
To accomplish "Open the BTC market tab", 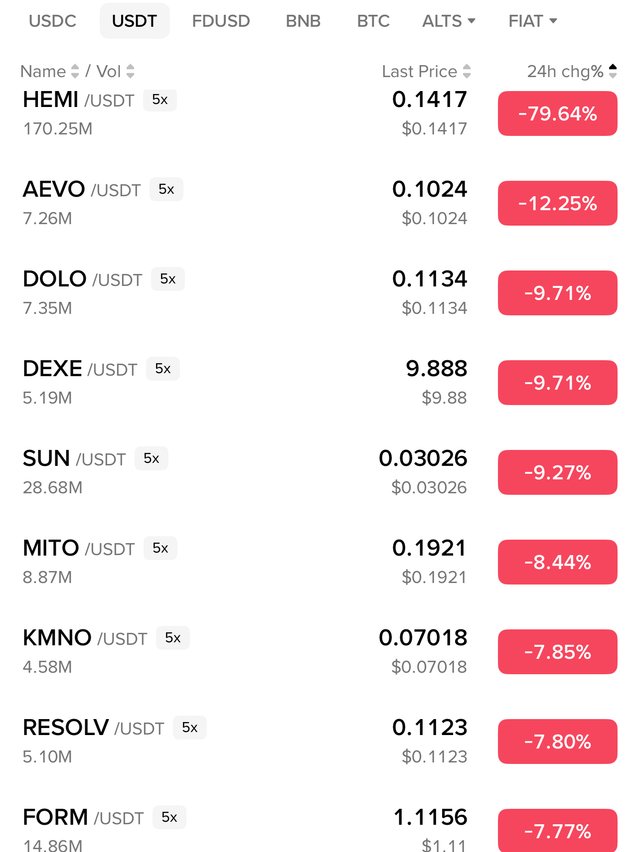I will click(x=373, y=21).
